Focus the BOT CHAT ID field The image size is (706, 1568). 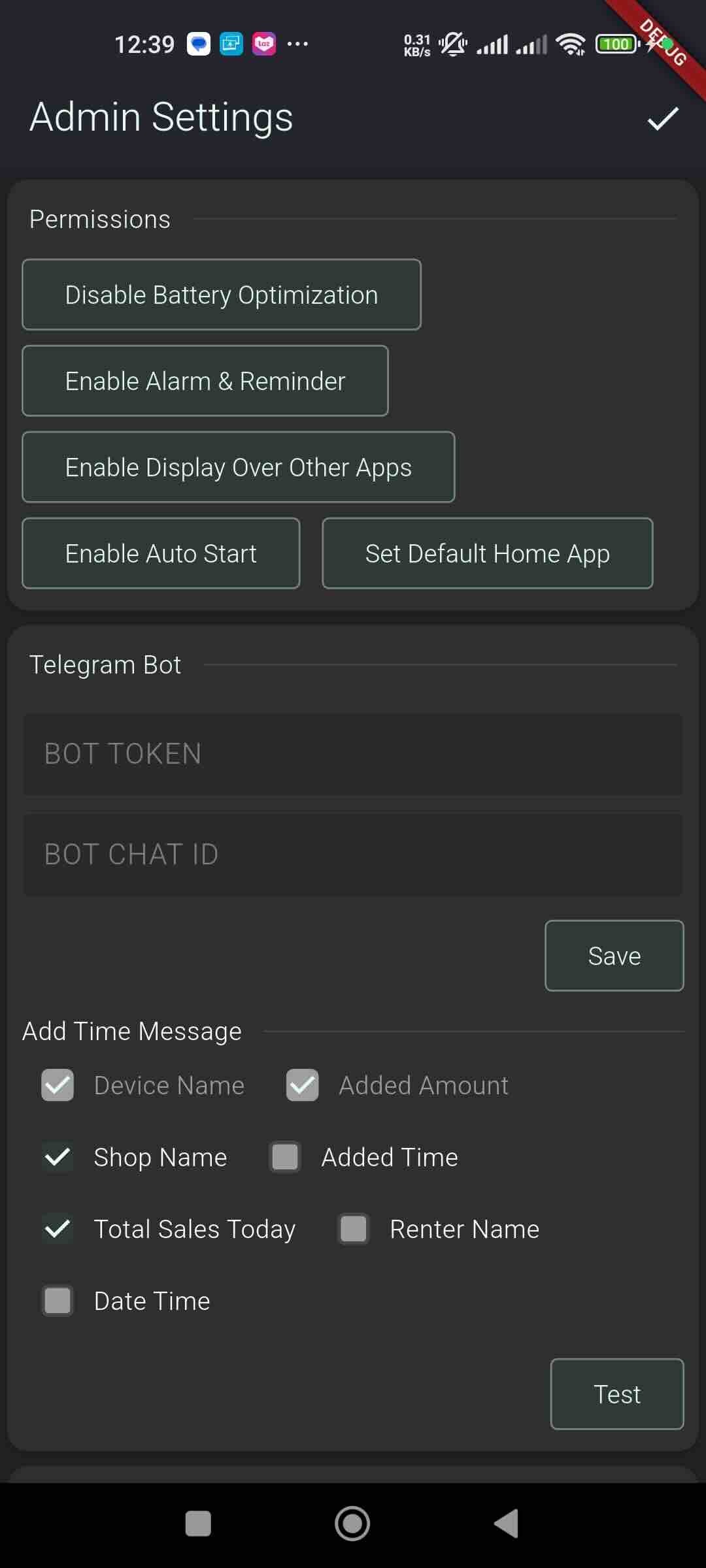[x=353, y=855]
